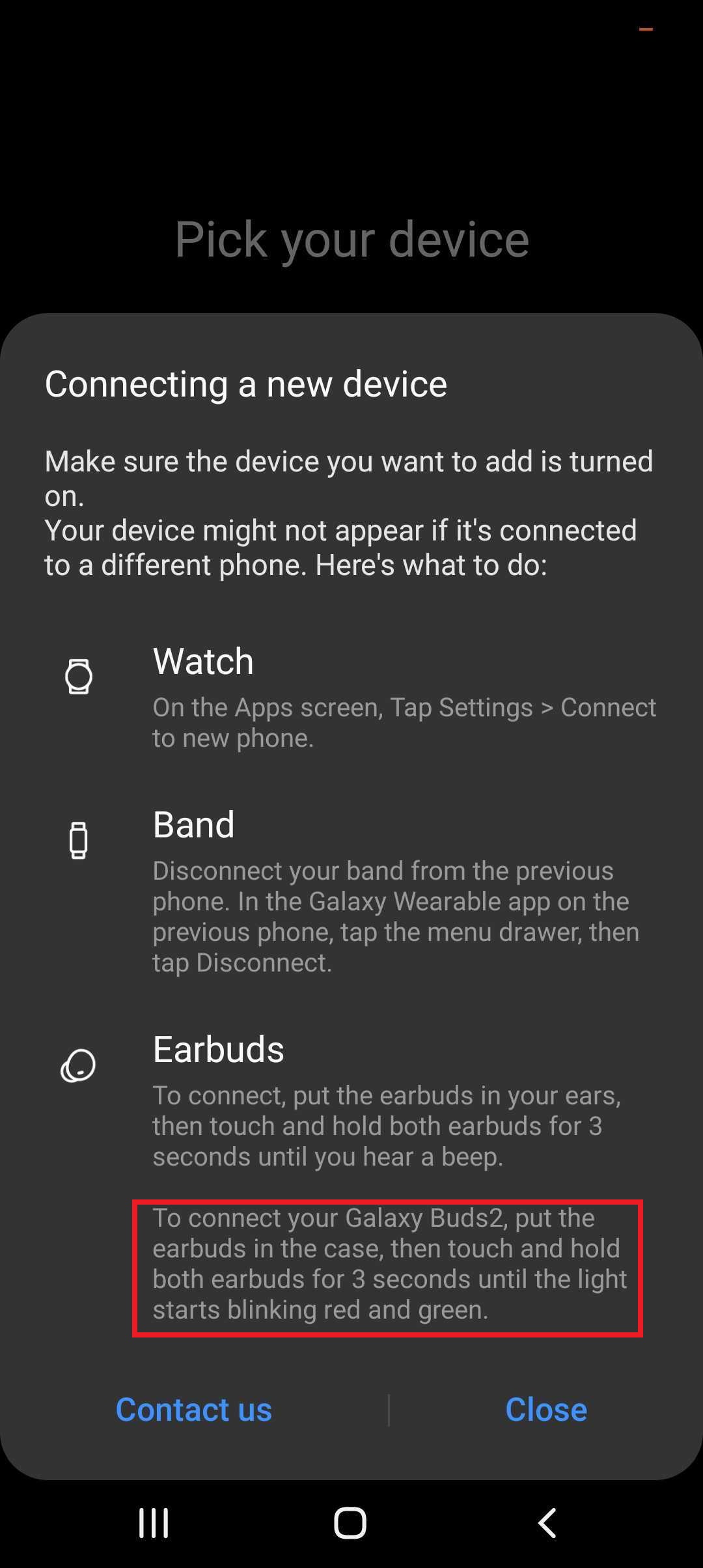
Task: Go to the home screen
Action: tap(350, 1523)
